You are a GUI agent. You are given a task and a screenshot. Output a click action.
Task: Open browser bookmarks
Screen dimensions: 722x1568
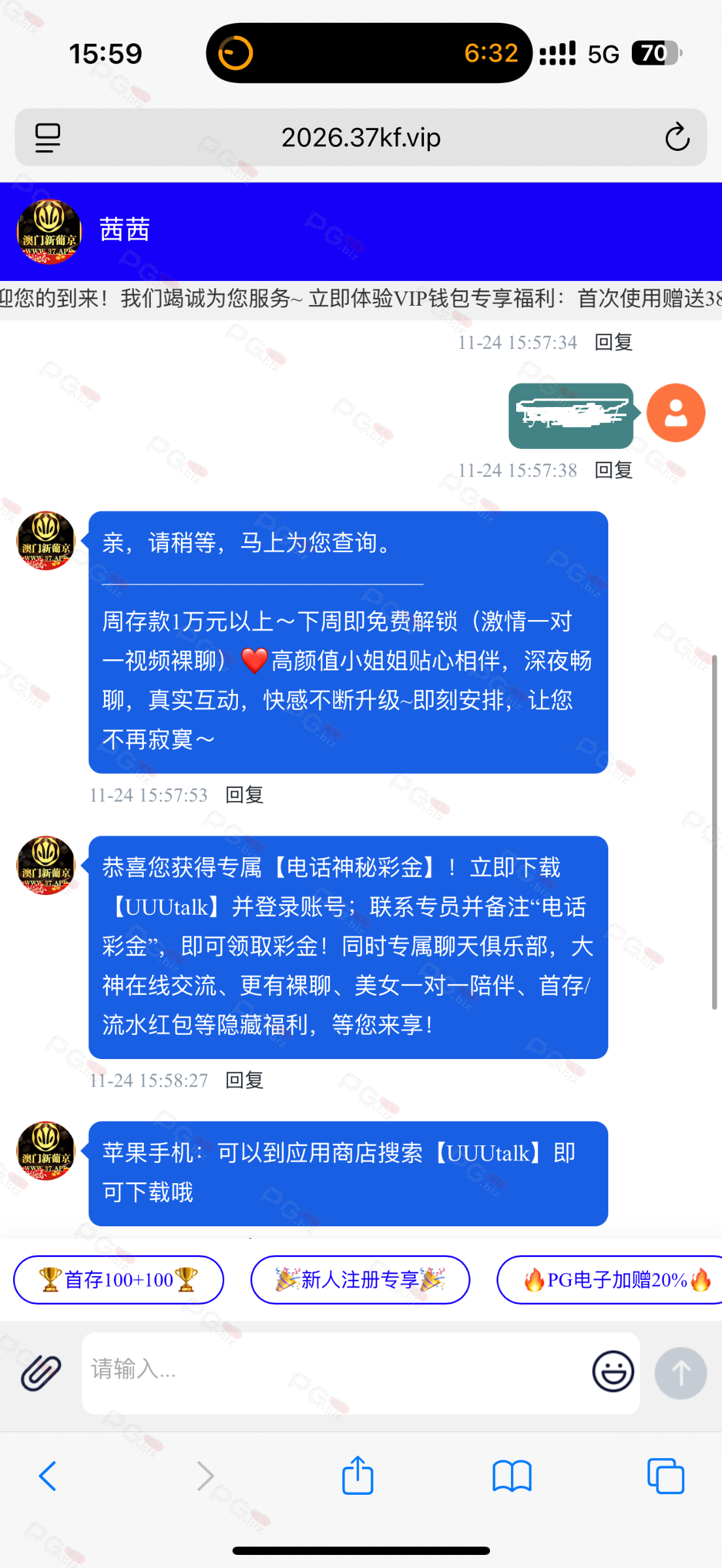[512, 1476]
